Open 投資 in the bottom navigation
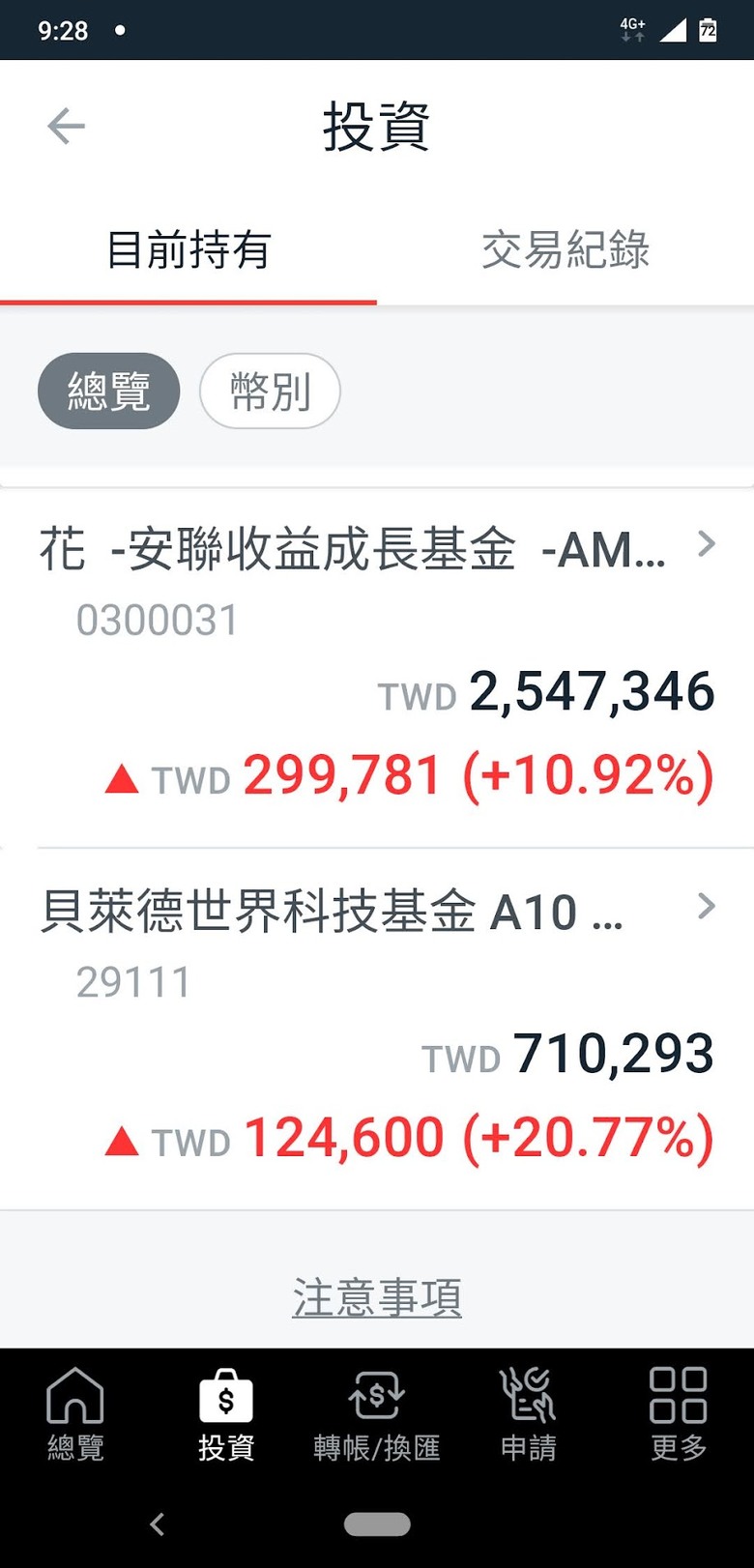754x1568 pixels. tap(226, 1412)
